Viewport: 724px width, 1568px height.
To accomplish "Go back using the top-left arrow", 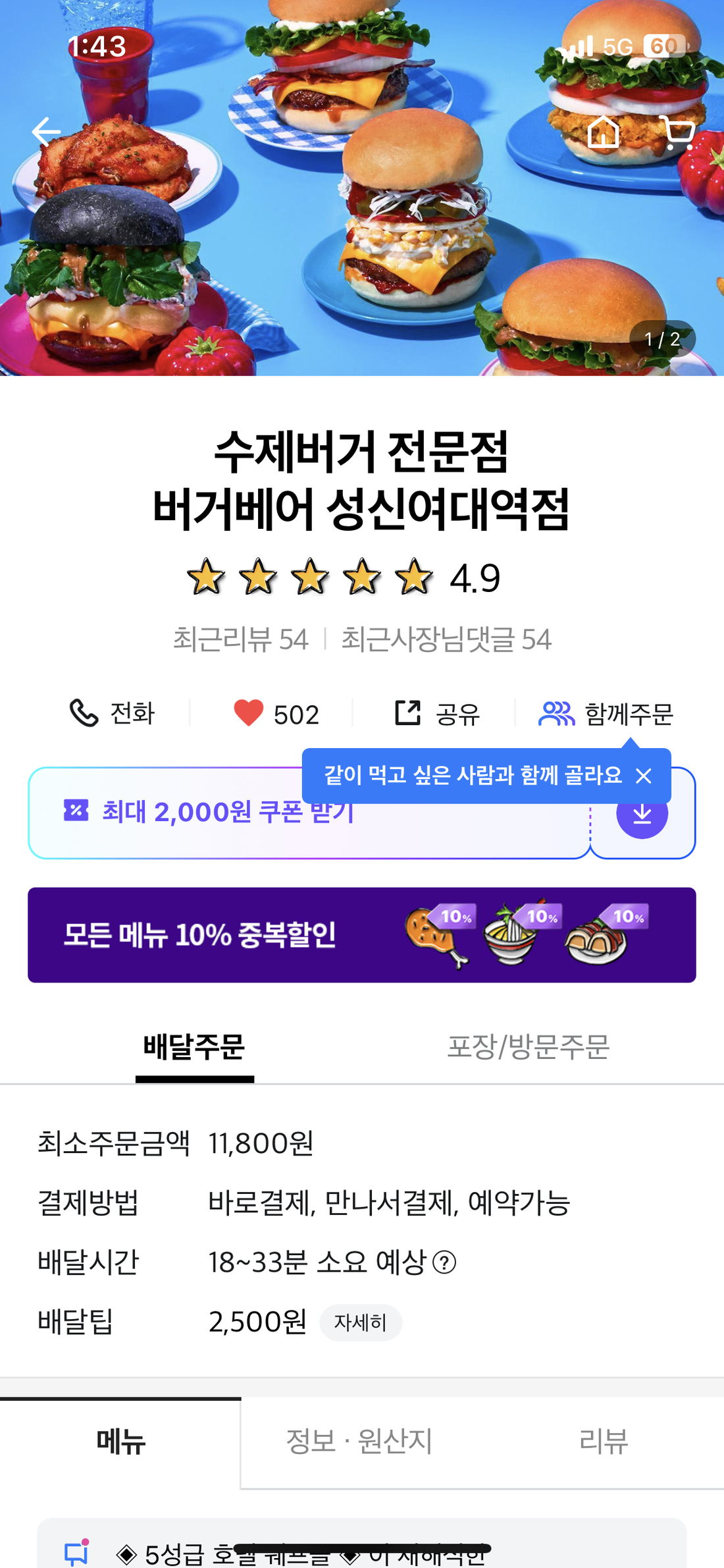I will pos(46,132).
